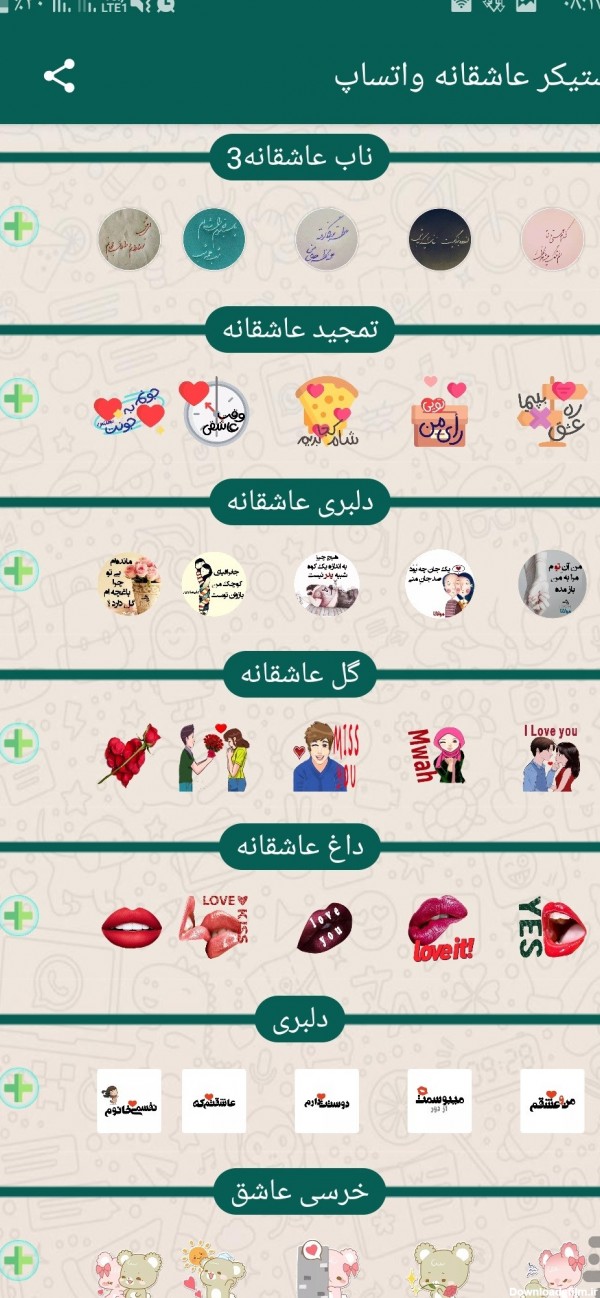This screenshot has width=600, height=1298.
Task: Open the Mwah hijab girl sticker
Action: [x=438, y=757]
